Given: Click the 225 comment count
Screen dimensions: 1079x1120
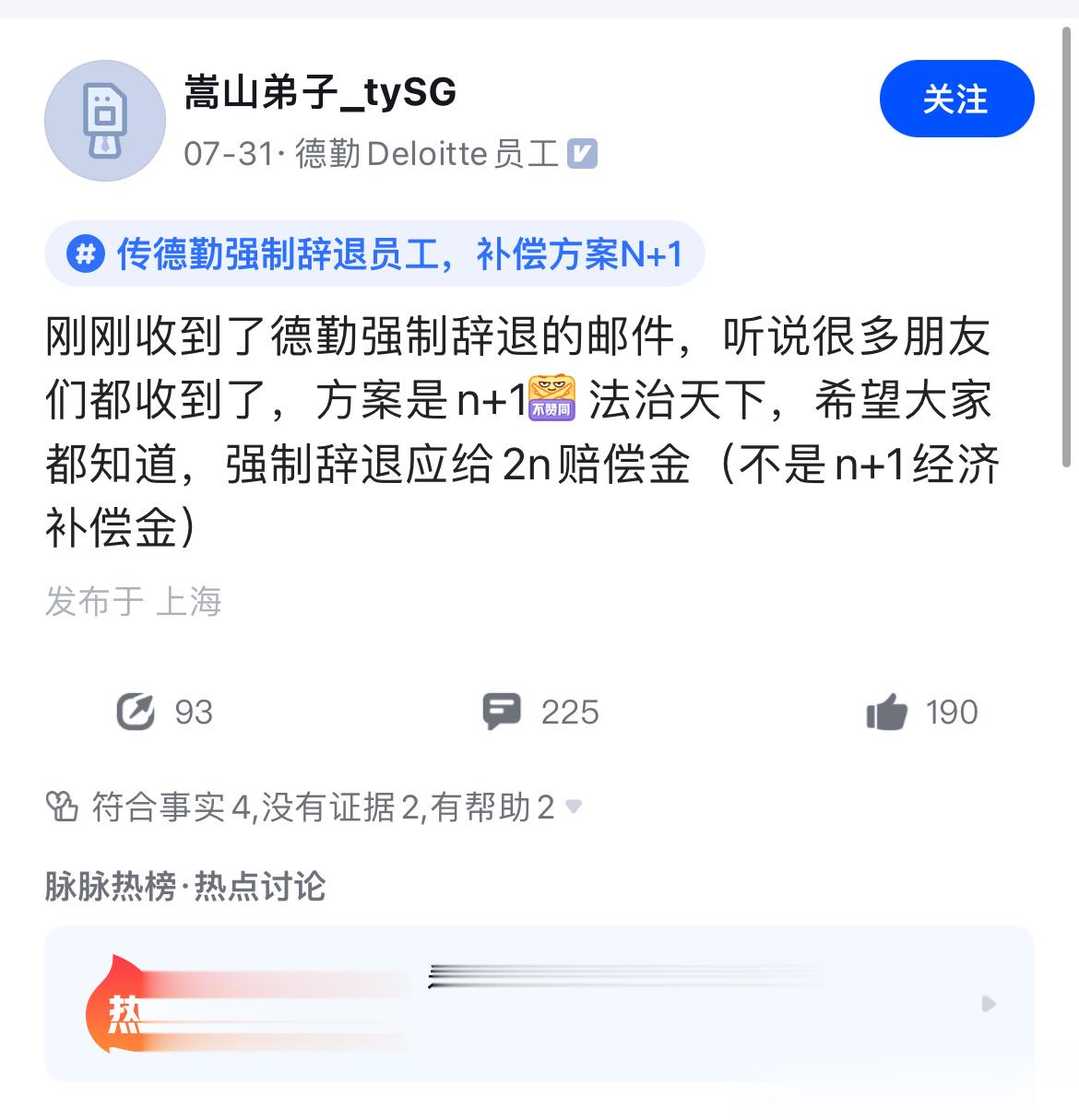Looking at the screenshot, I should [x=572, y=711].
